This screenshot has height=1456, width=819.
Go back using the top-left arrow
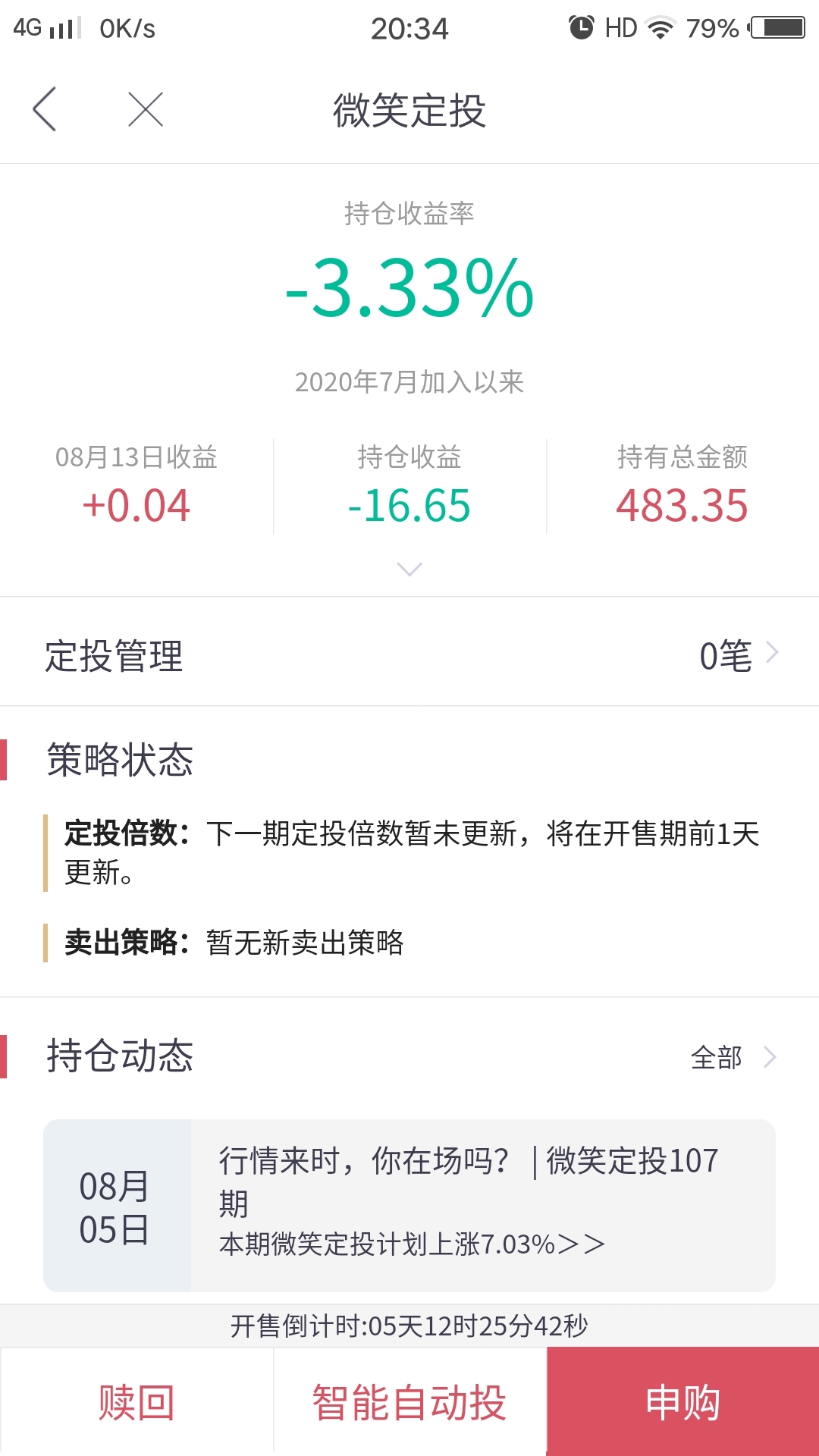click(45, 109)
